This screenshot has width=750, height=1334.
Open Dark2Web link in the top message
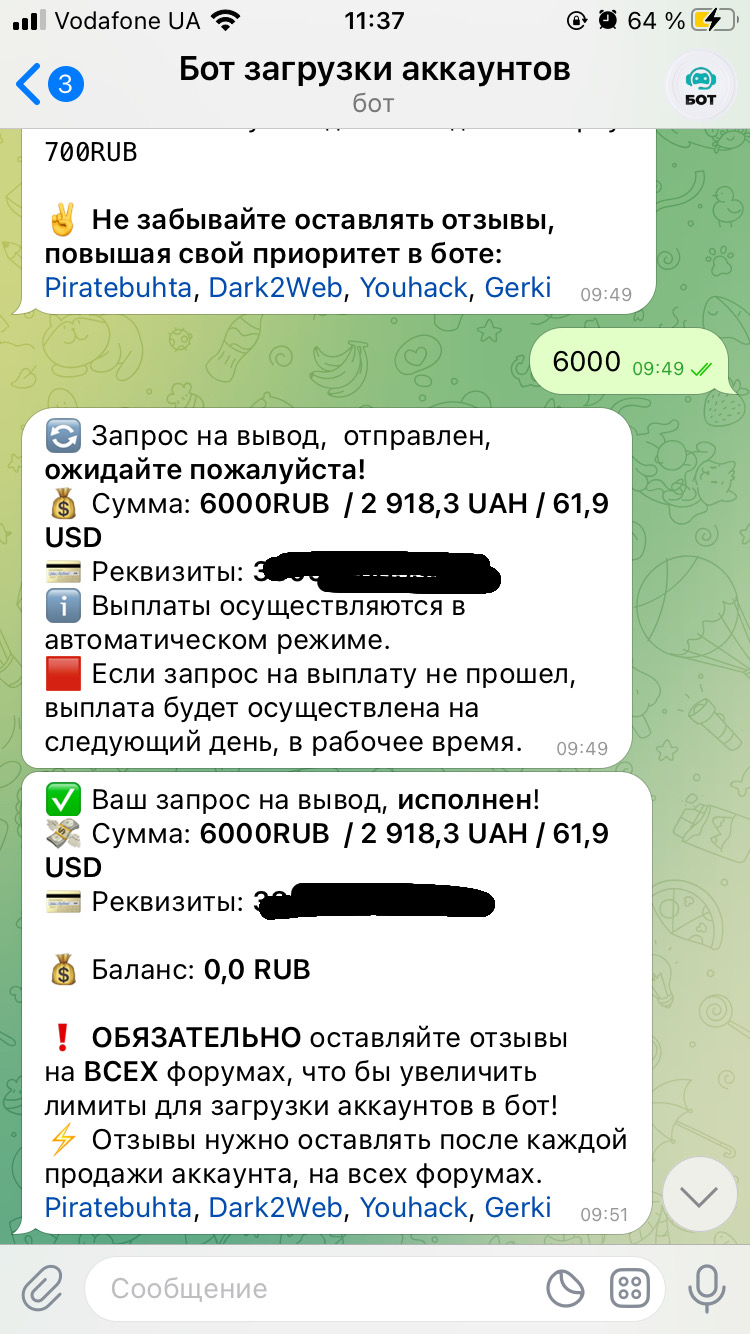pos(276,288)
